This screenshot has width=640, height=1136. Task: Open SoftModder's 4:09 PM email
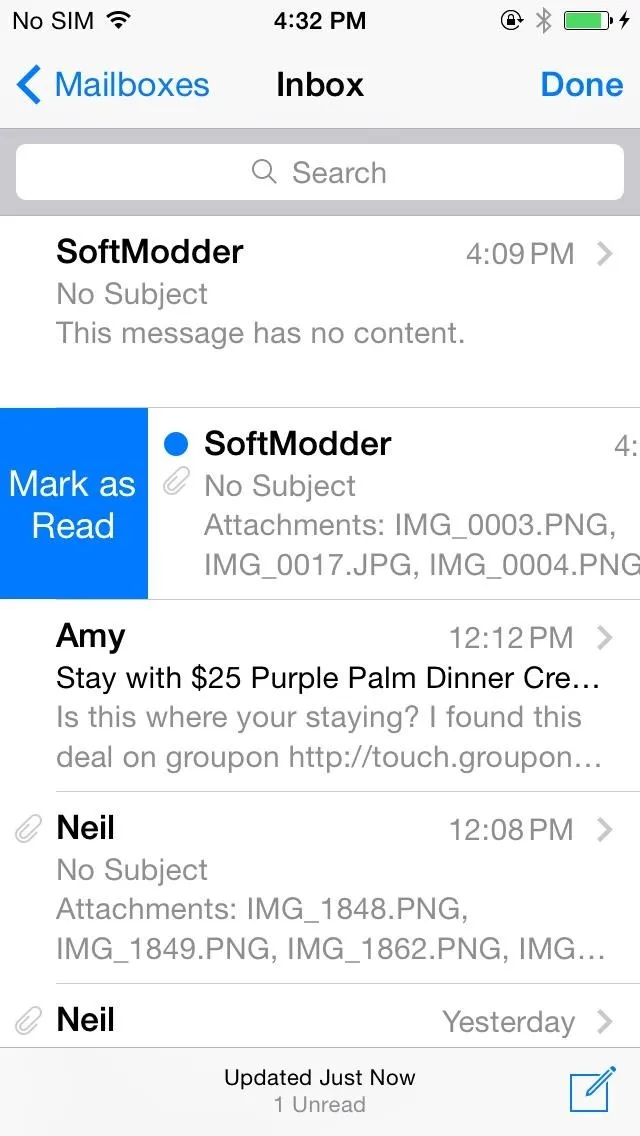pyautogui.click(x=320, y=312)
